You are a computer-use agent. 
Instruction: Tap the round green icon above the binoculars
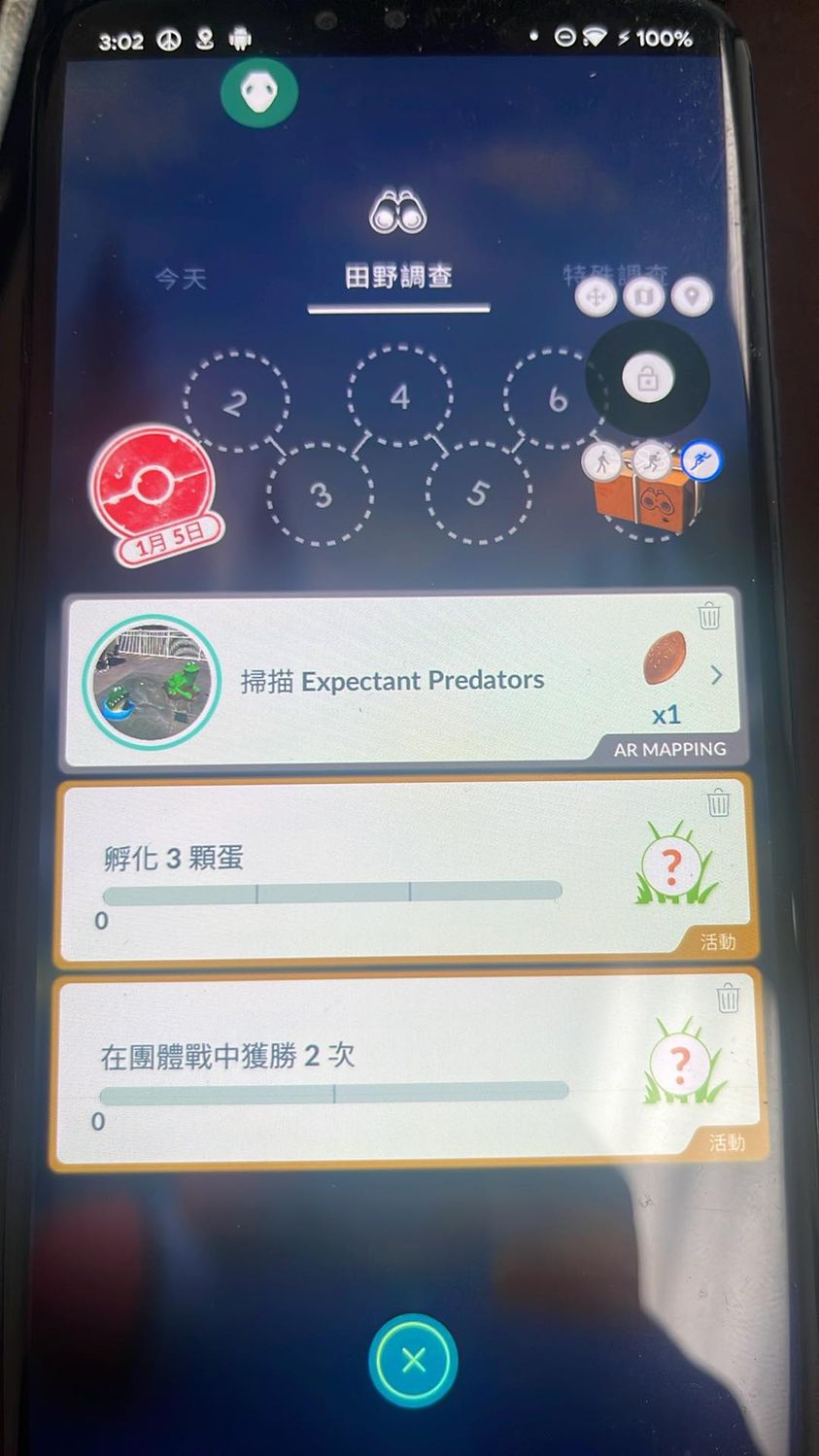pyautogui.click(x=258, y=92)
